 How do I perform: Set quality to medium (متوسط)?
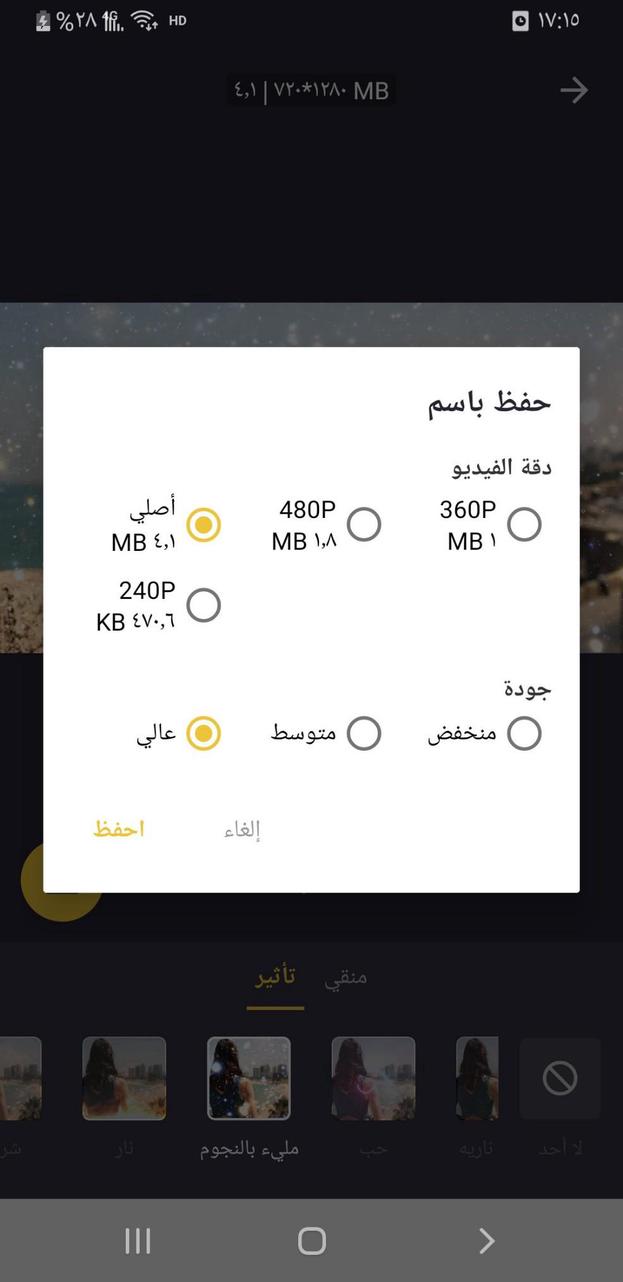[x=364, y=733]
